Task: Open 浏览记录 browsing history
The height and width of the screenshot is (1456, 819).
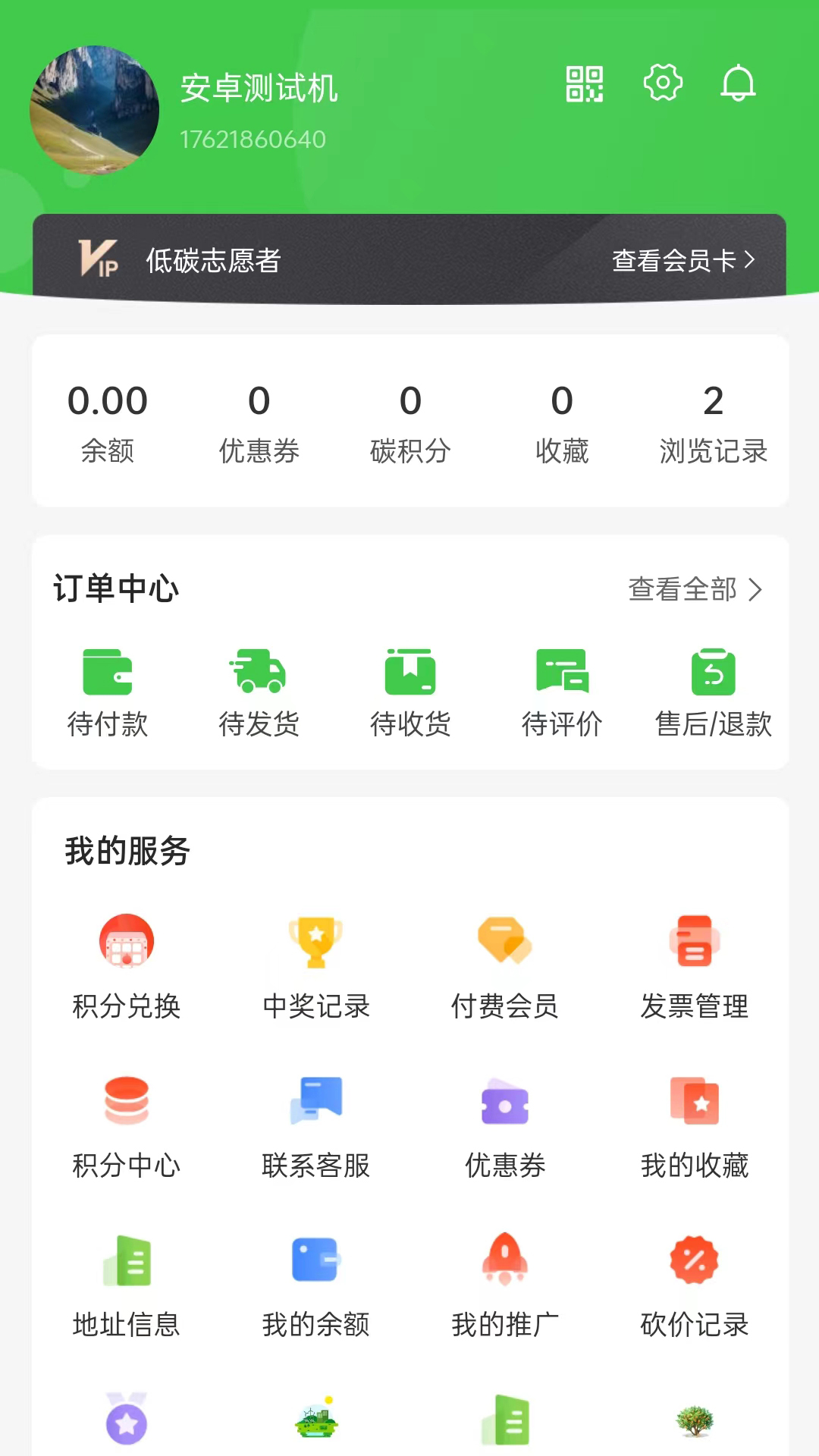Action: click(x=713, y=422)
